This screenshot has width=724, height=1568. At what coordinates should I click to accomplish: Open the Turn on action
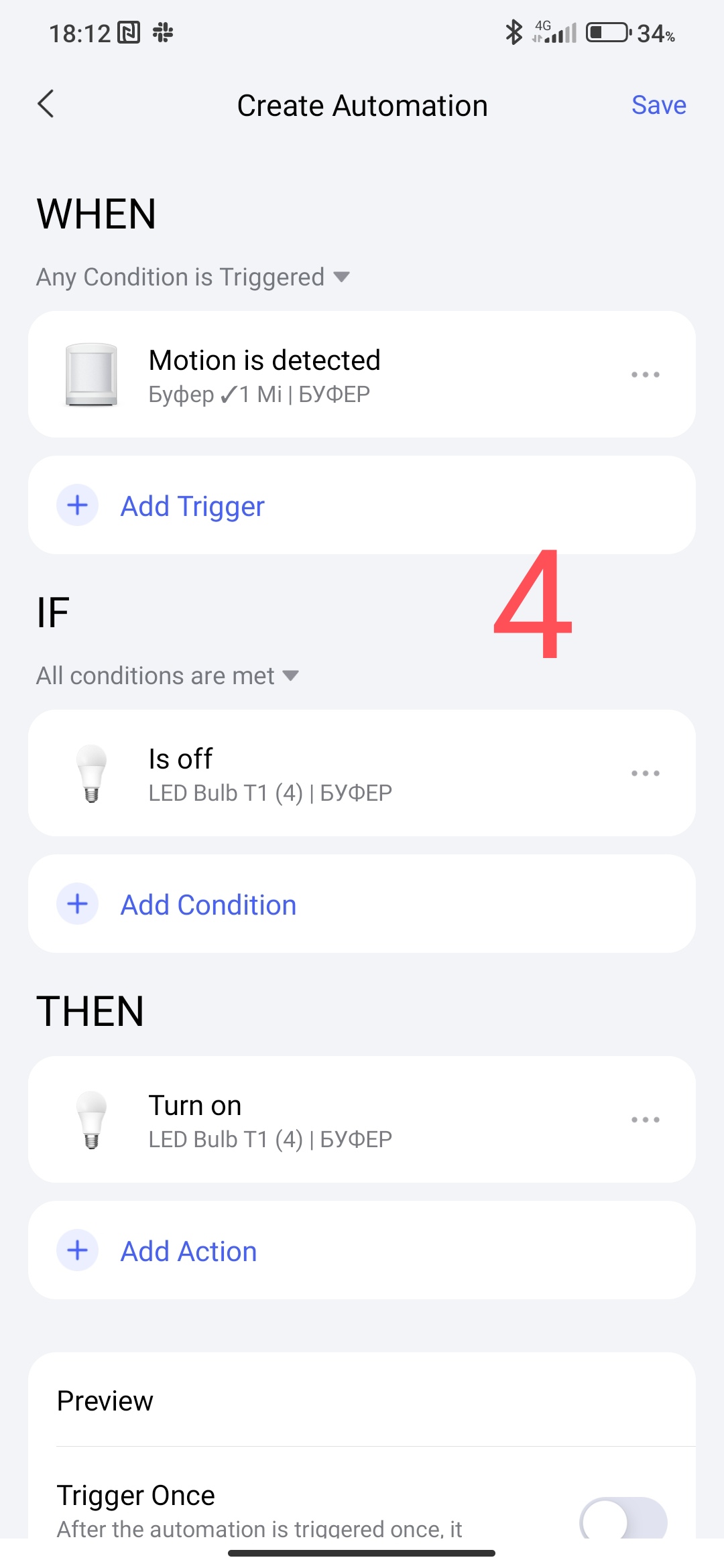point(322,1120)
